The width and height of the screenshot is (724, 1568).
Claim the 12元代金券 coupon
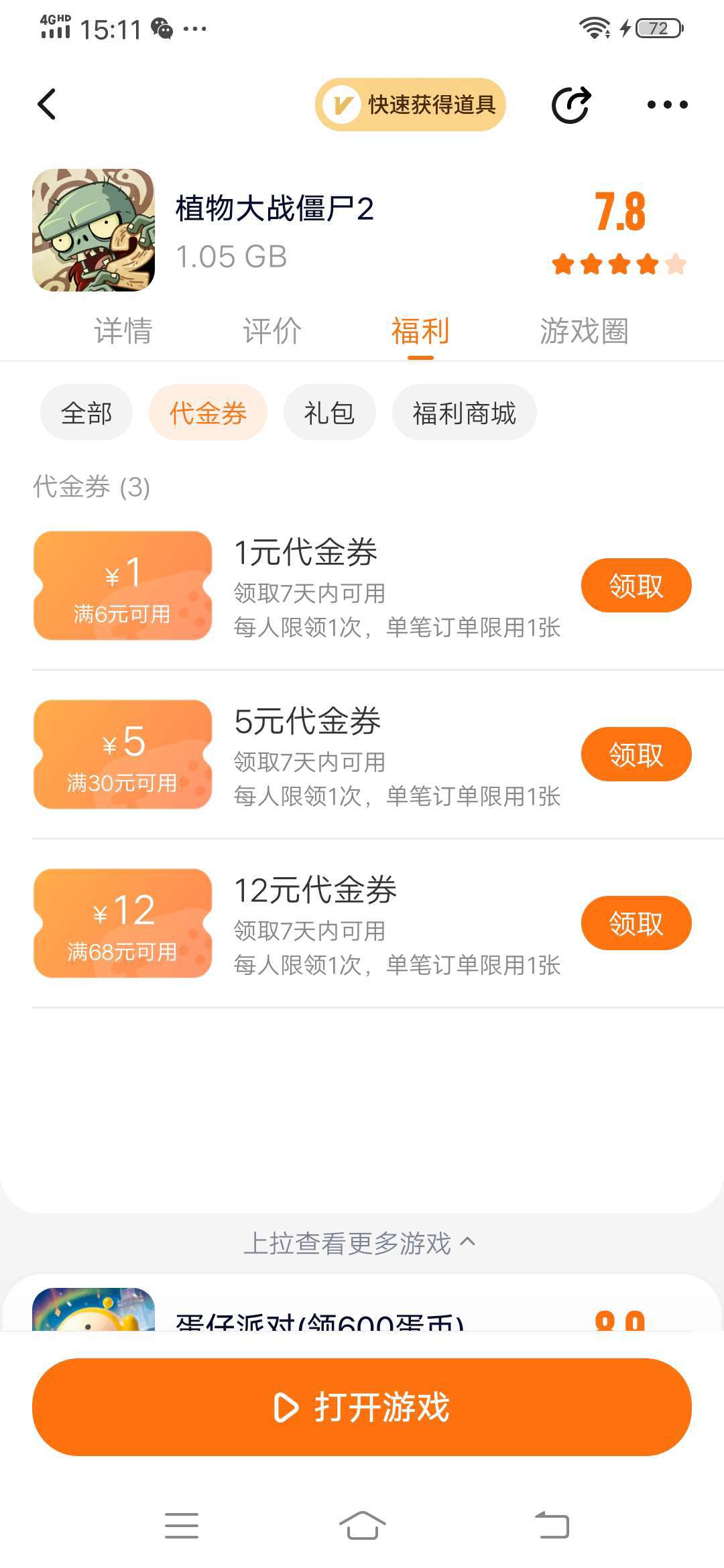[x=636, y=923]
